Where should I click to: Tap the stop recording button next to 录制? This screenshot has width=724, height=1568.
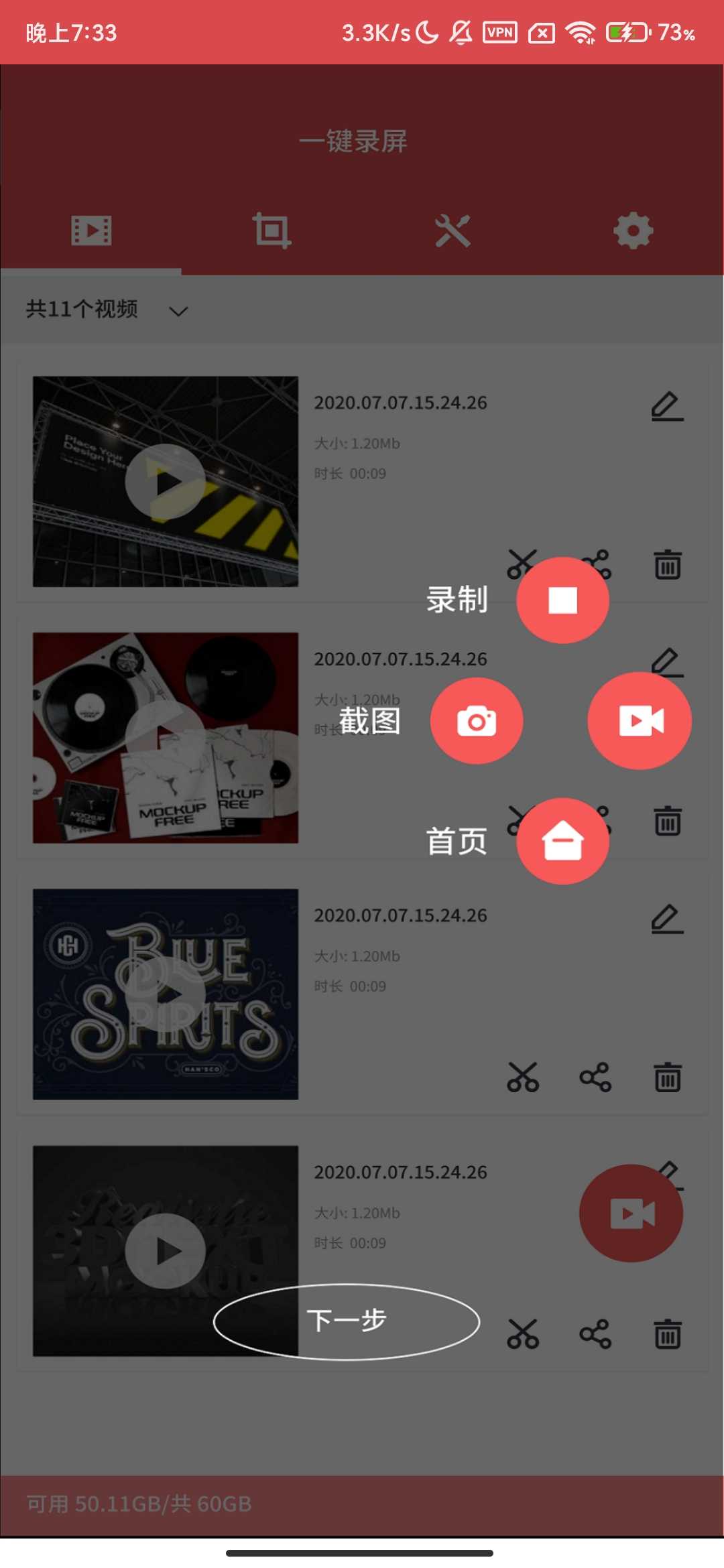pyautogui.click(x=563, y=600)
